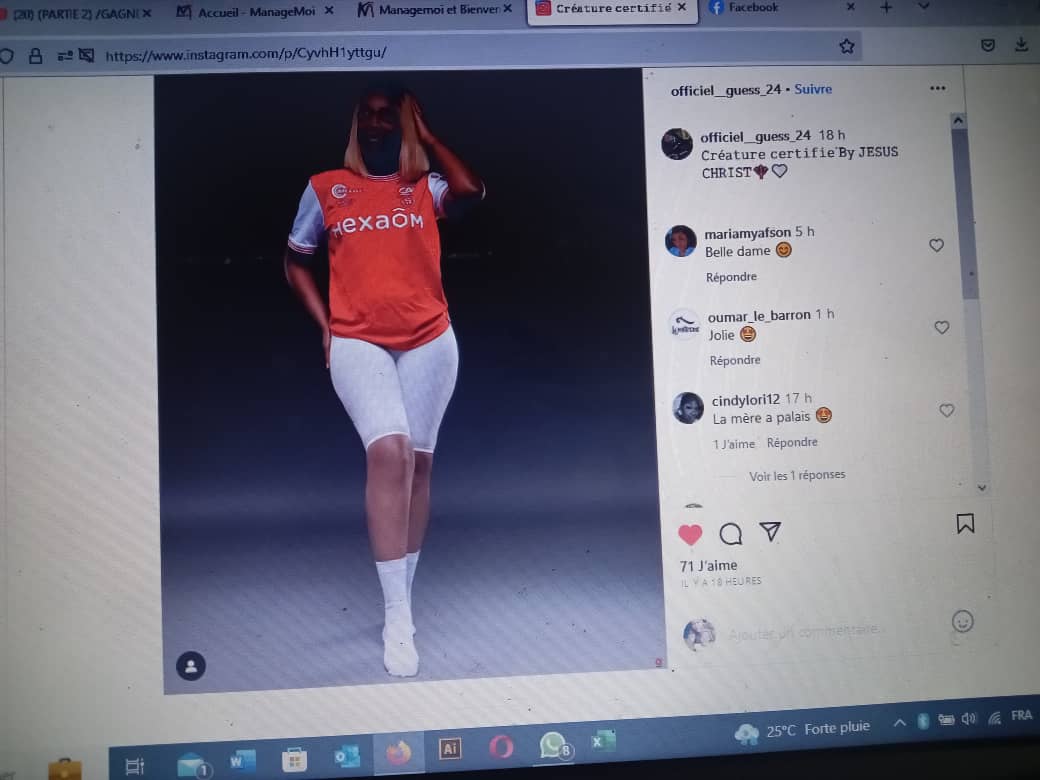Screen dimensions: 1040x780
Task: Close the 'Créature certifié' browser tab
Action: (x=682, y=7)
